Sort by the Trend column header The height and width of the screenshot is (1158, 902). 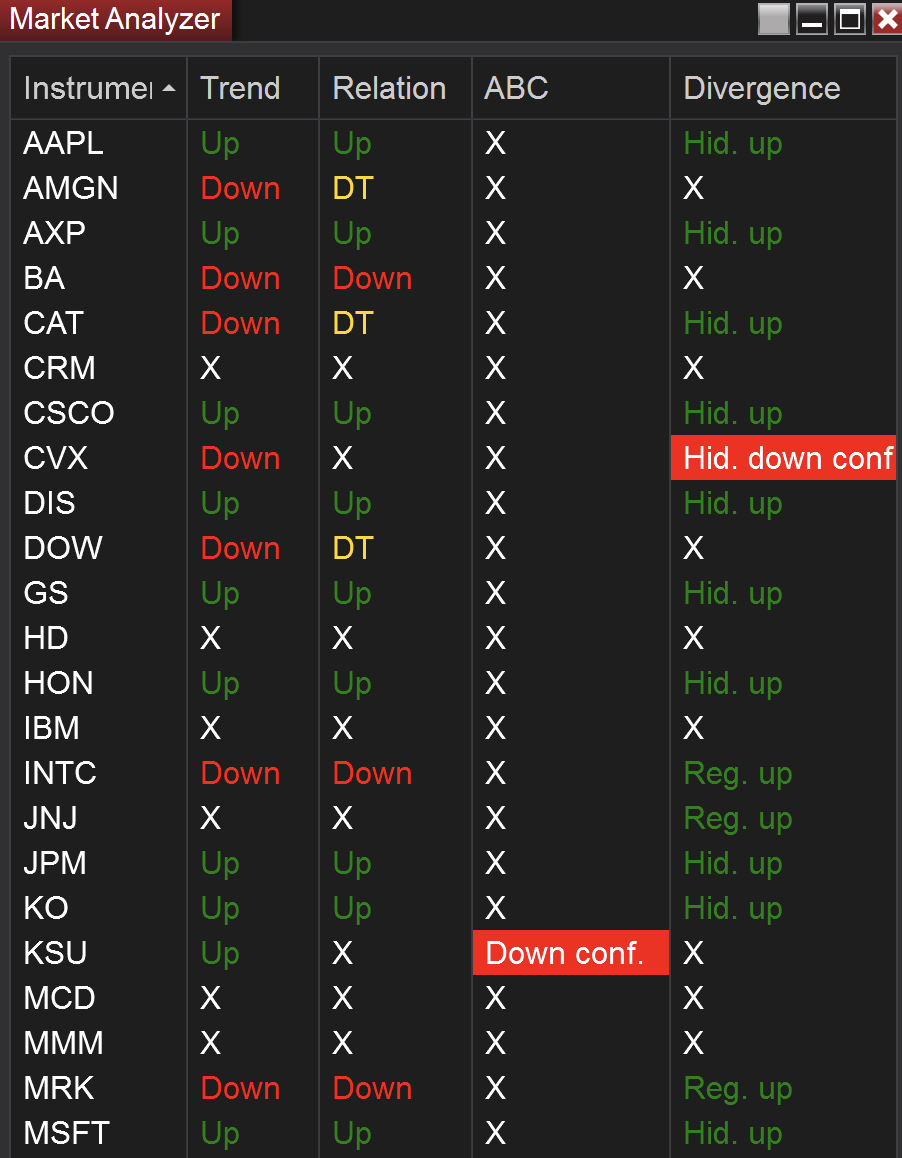pyautogui.click(x=253, y=89)
